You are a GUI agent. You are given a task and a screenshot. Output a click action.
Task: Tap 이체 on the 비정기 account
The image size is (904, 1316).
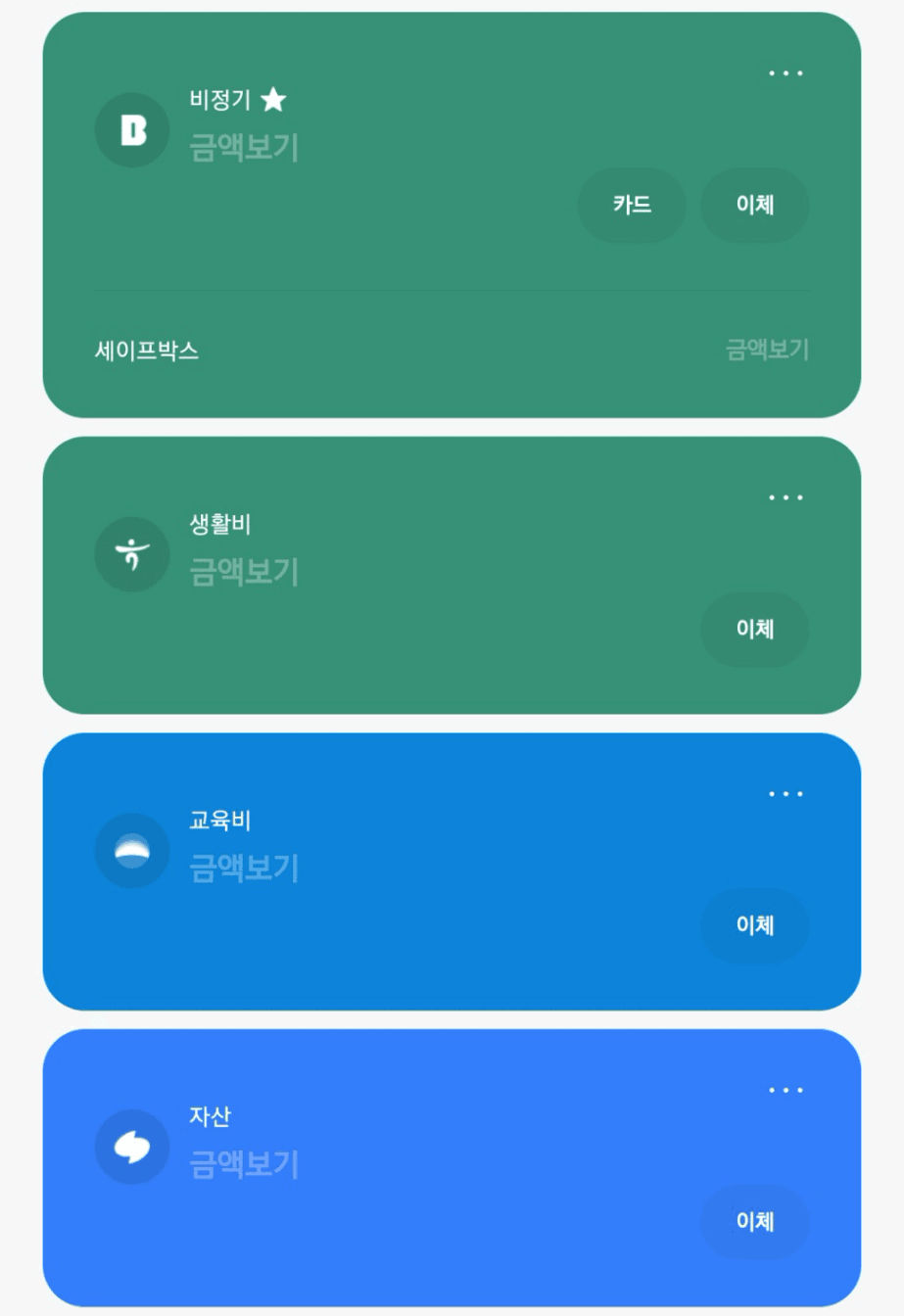pyautogui.click(x=755, y=205)
